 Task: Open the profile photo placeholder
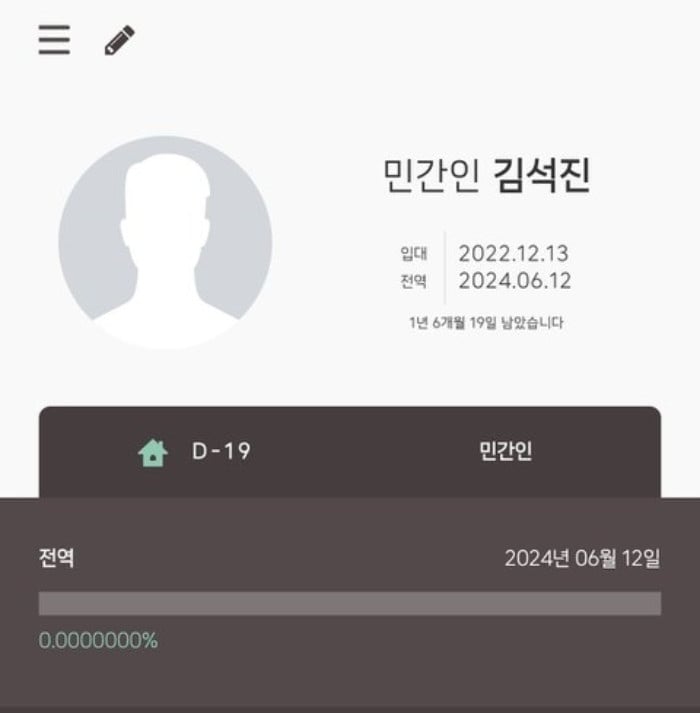coord(165,243)
